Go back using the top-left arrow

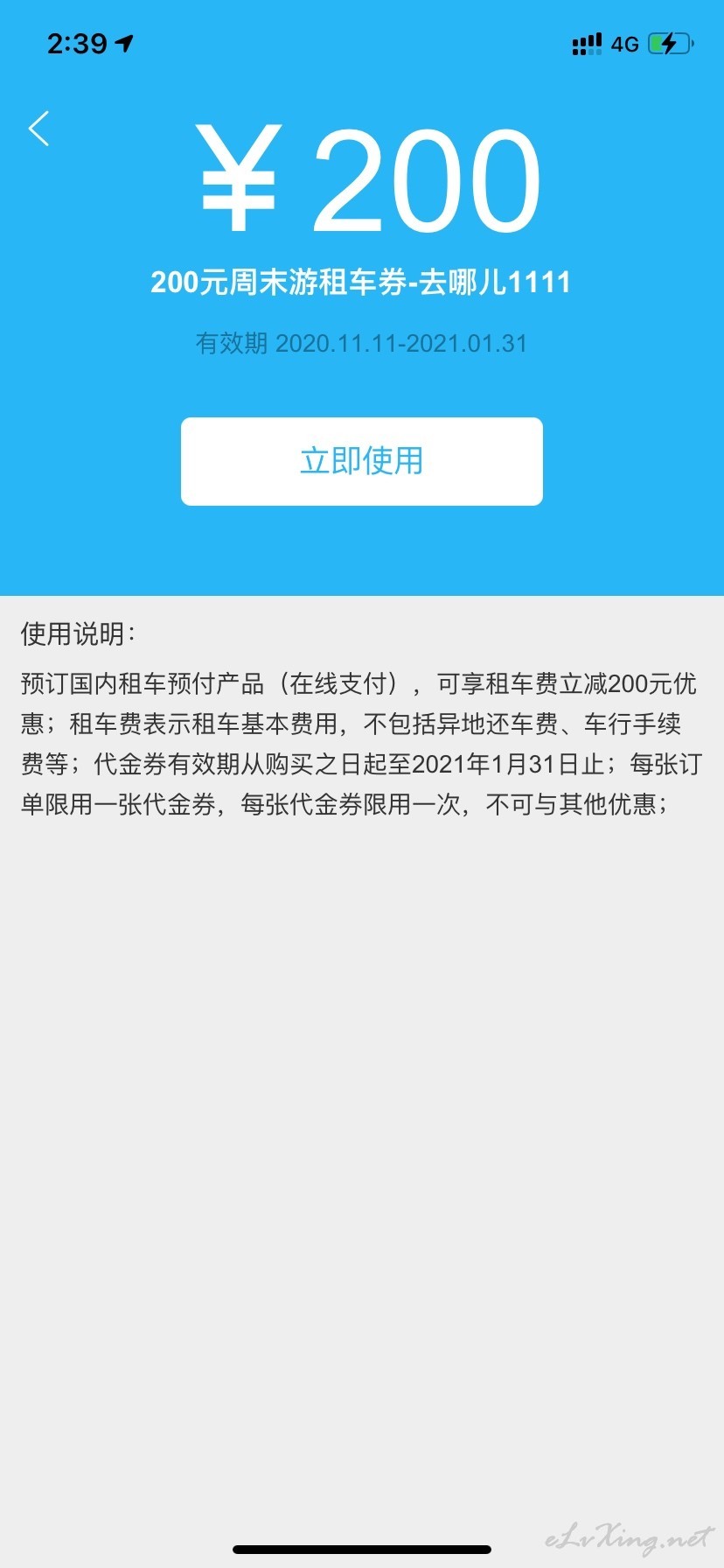[39, 129]
